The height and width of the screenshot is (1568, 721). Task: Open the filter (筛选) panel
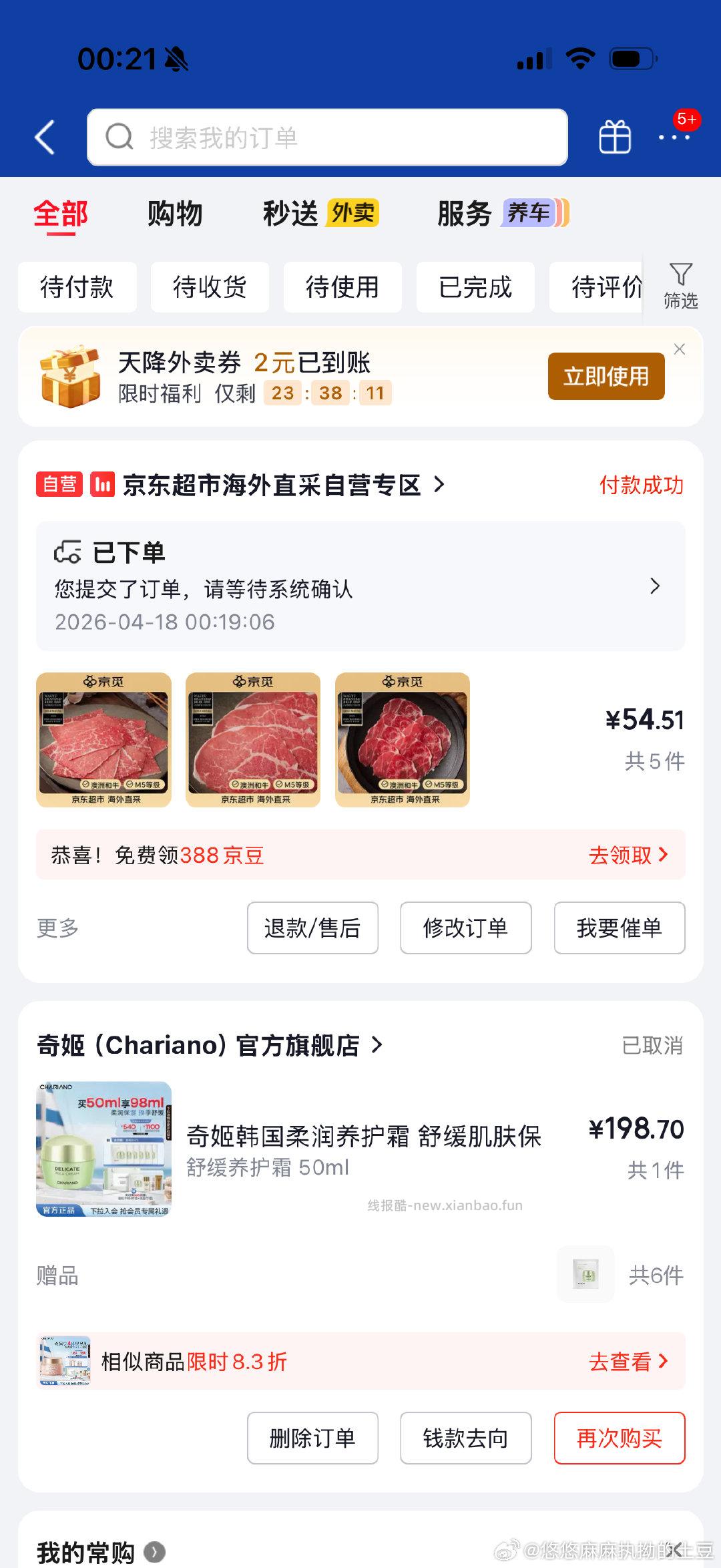[680, 286]
